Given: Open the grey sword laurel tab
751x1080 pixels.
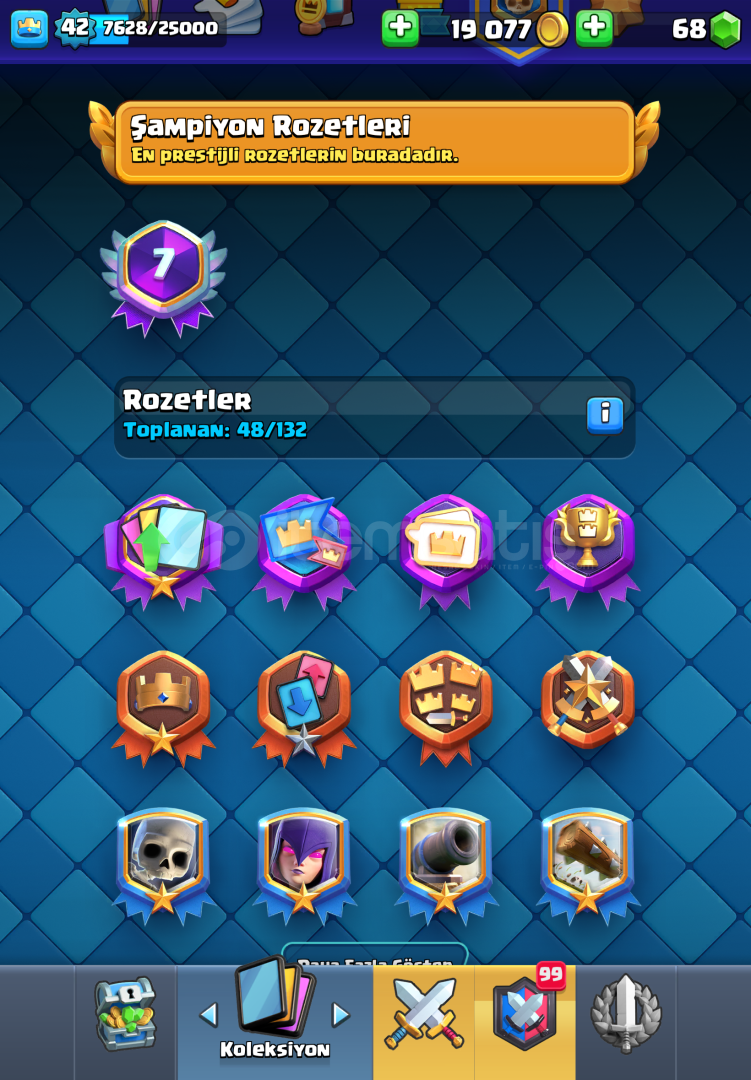Looking at the screenshot, I should pos(626,1015).
